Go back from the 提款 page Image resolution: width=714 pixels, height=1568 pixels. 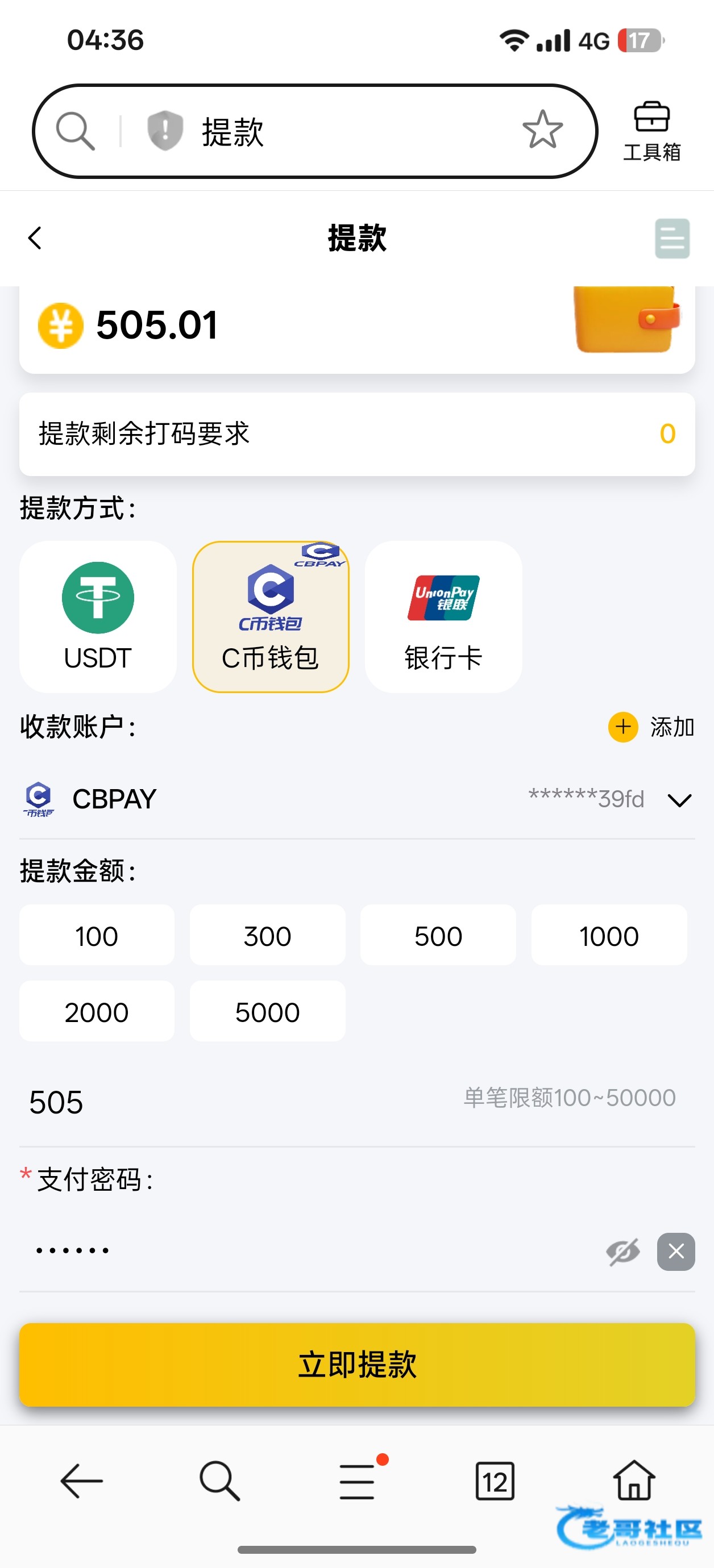coord(35,238)
